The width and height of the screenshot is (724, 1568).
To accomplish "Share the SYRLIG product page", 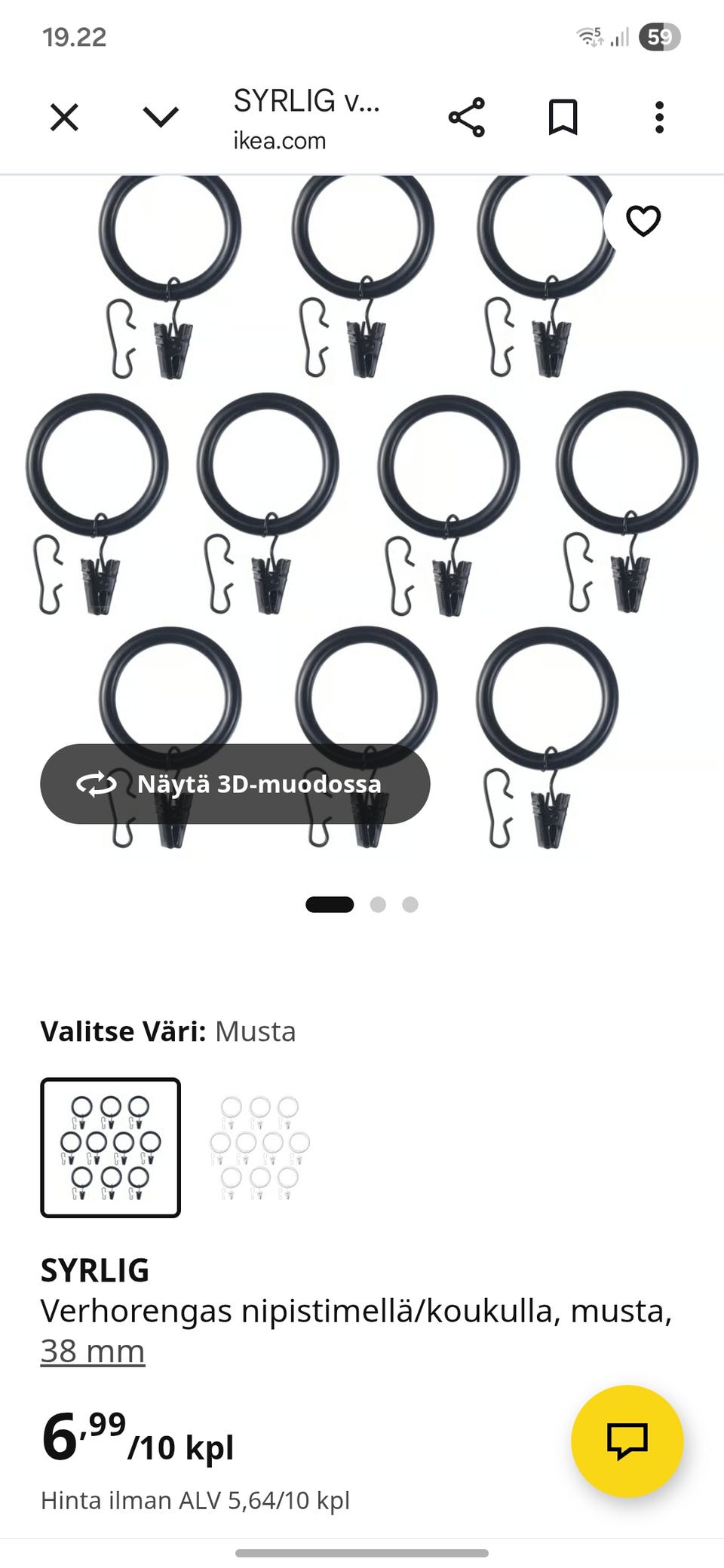I will coord(467,116).
